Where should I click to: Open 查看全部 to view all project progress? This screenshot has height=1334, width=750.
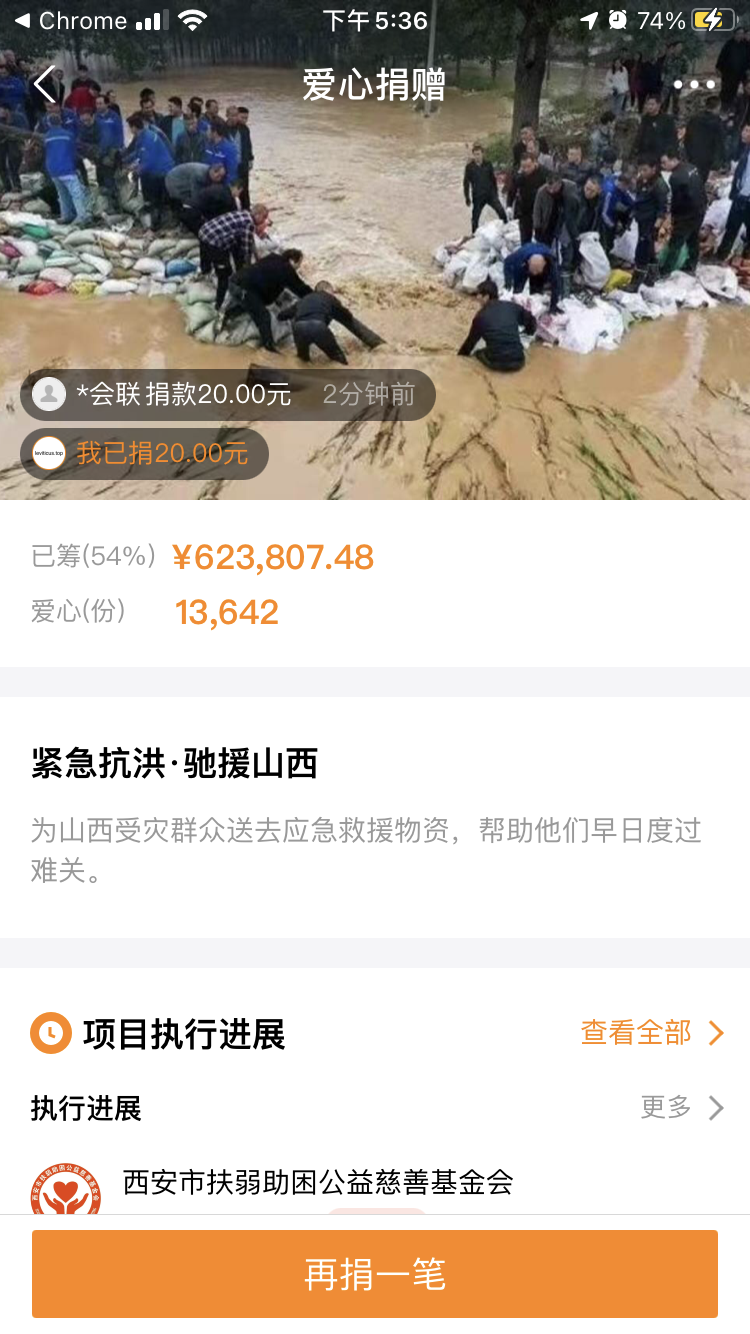tap(652, 1033)
